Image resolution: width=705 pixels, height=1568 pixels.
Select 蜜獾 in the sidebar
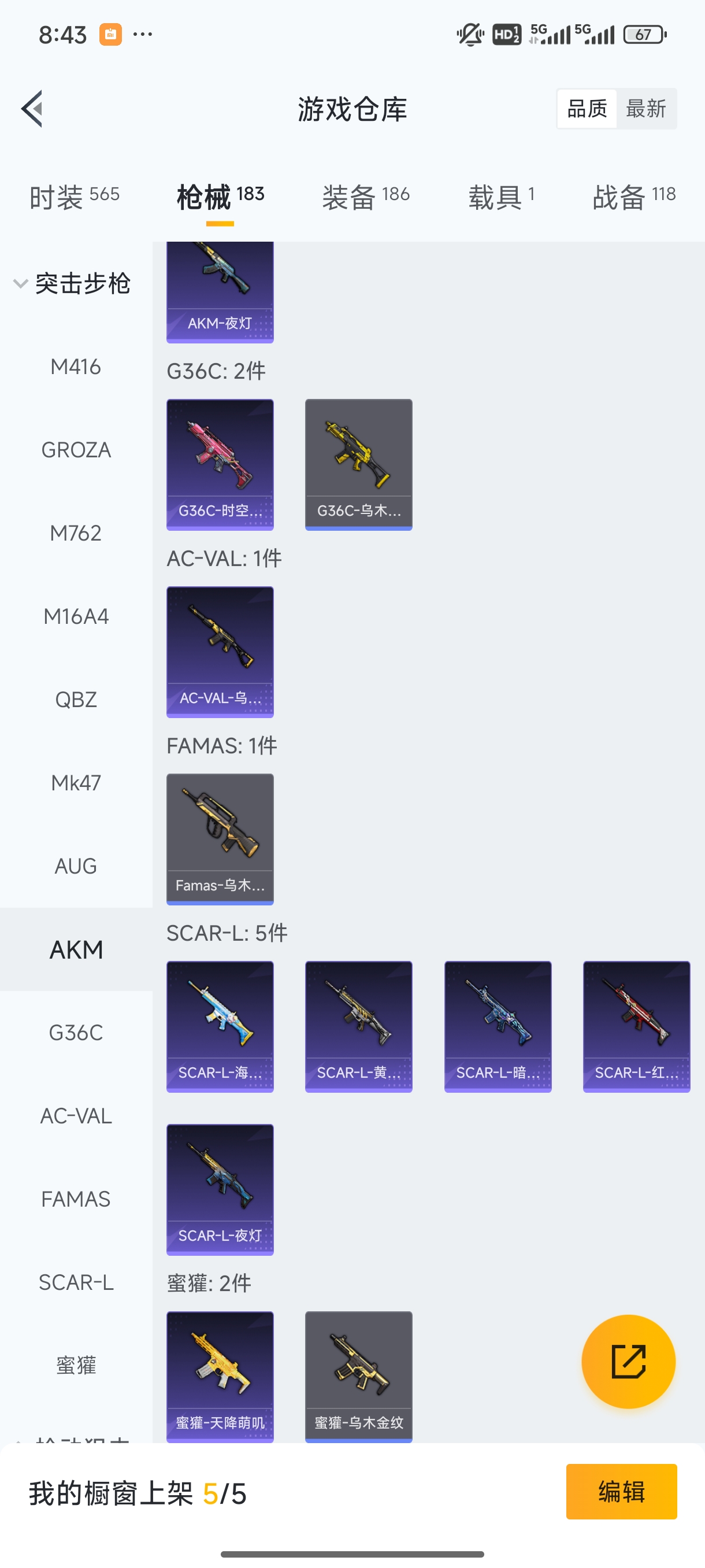[x=76, y=1365]
